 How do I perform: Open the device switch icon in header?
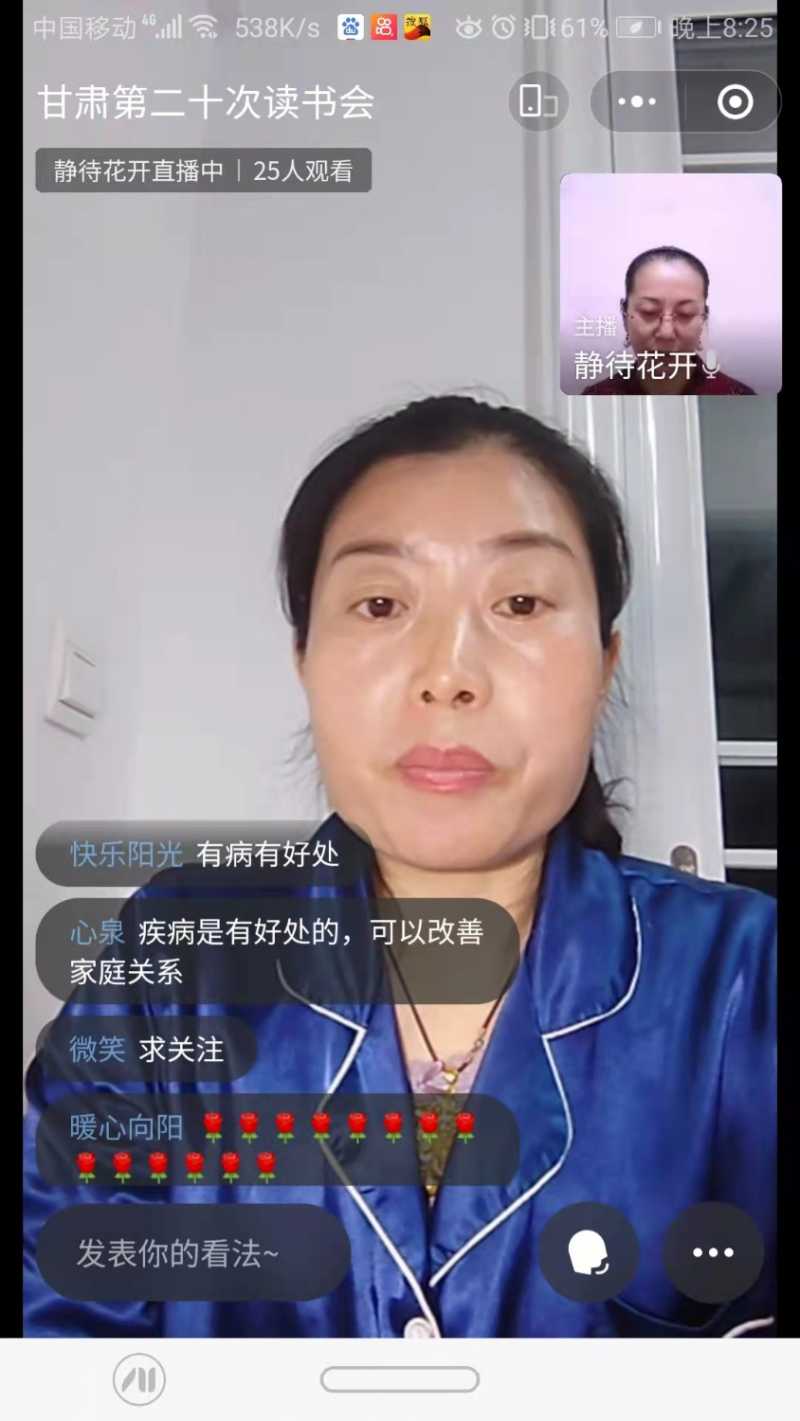(x=538, y=102)
